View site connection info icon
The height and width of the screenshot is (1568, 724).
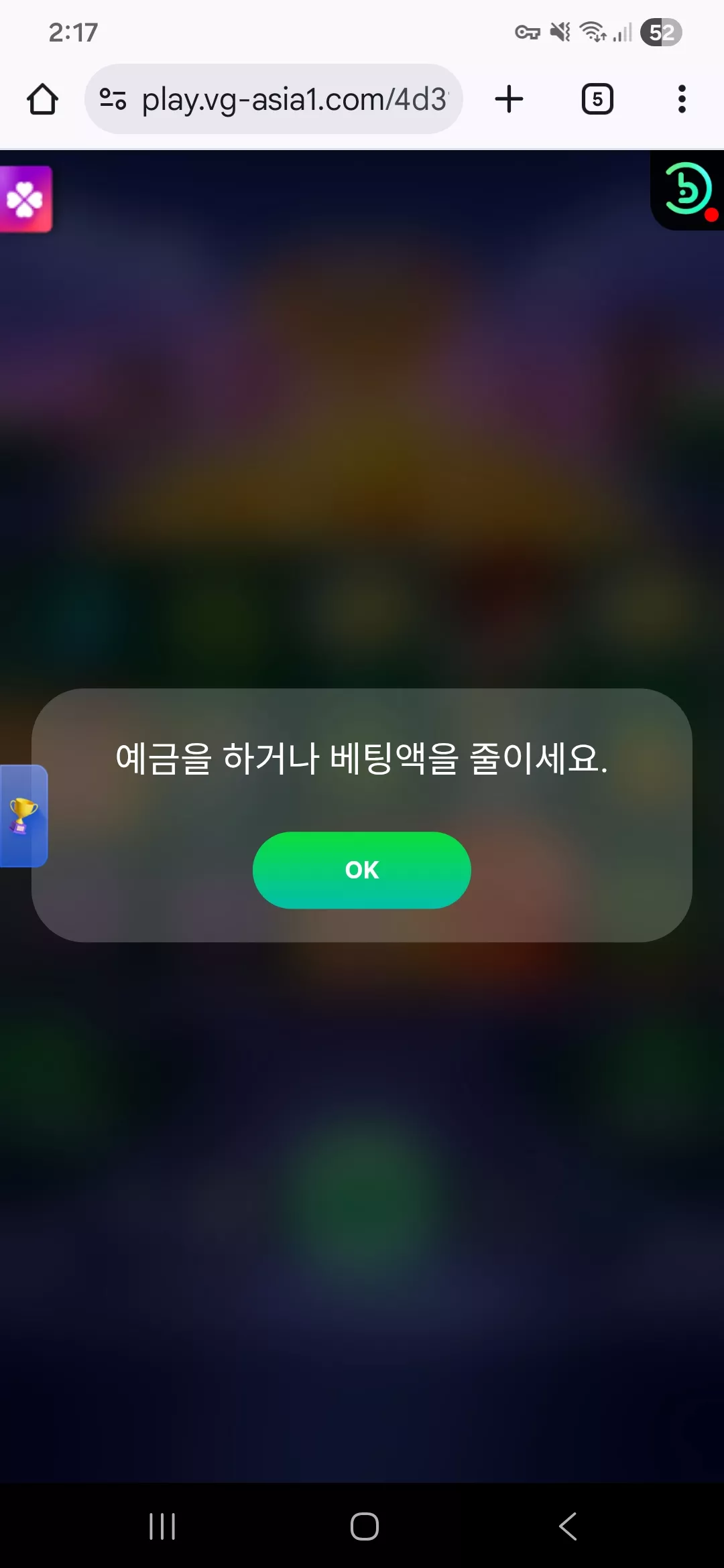(x=113, y=99)
